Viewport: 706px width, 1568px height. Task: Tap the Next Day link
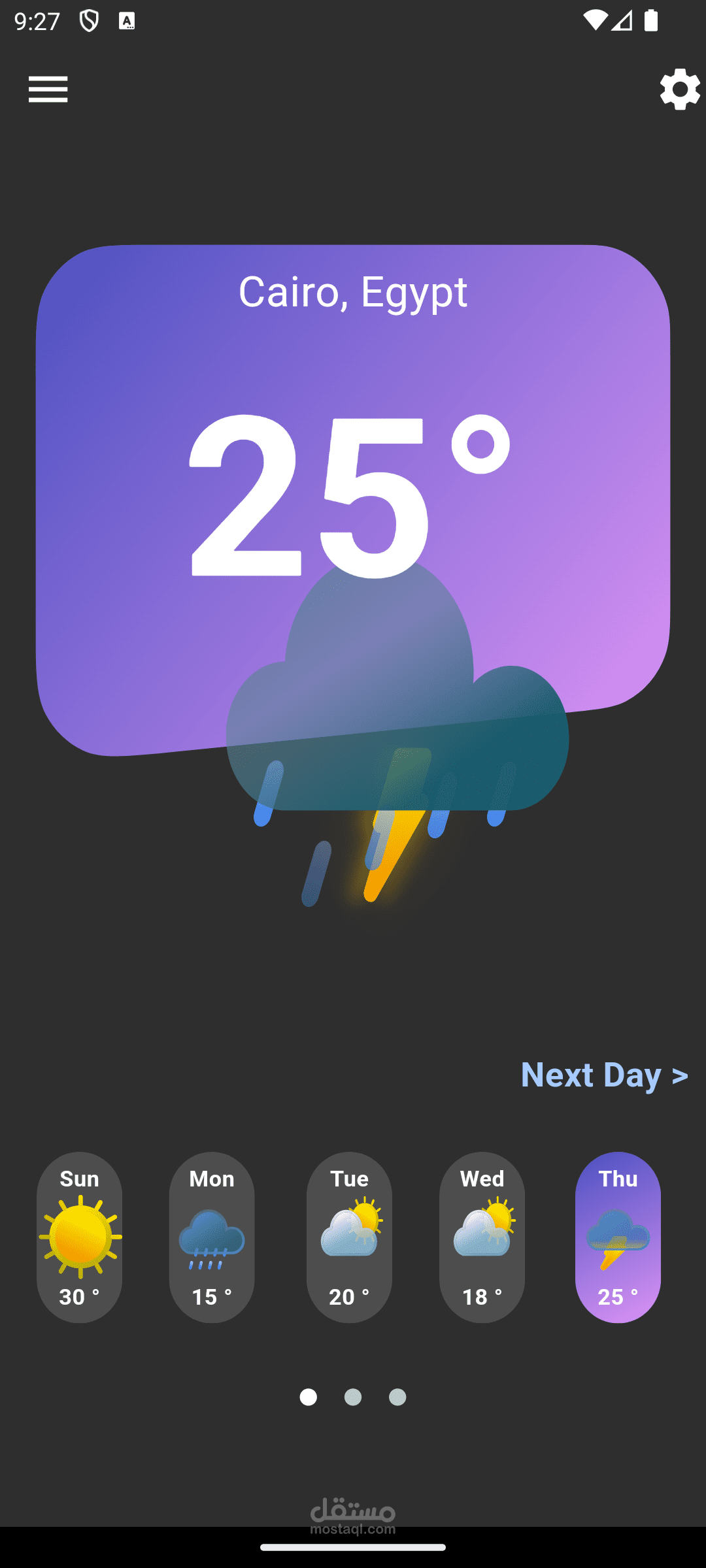(x=604, y=1075)
